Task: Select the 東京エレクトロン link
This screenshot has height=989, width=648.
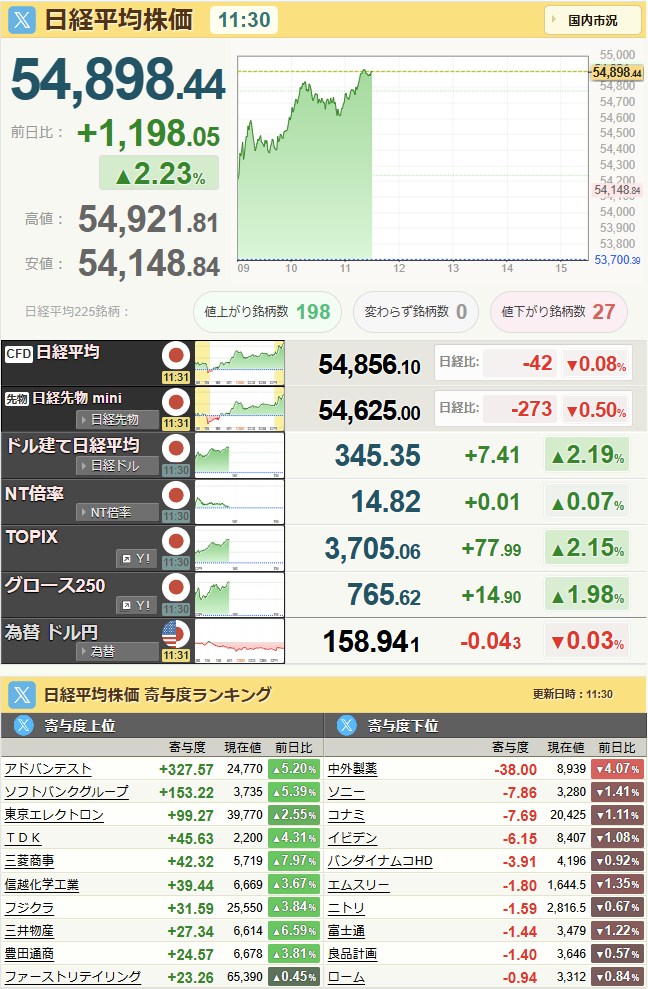Action: click(x=54, y=815)
